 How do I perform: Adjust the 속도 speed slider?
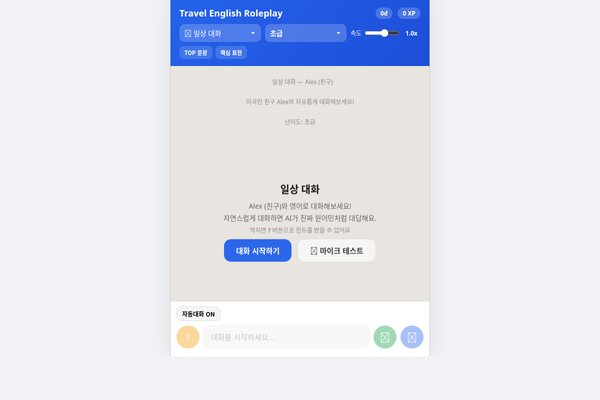382,33
